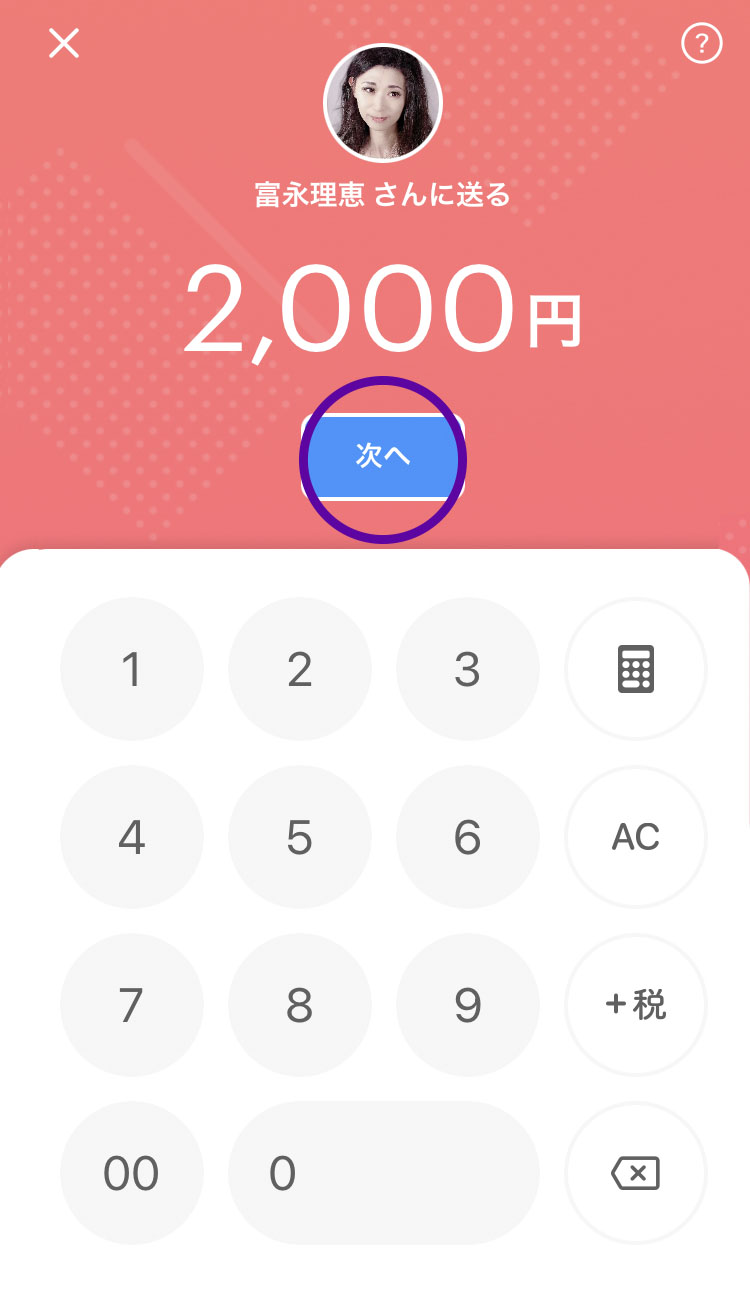Enter digit 4 on the keypad

[132, 838]
